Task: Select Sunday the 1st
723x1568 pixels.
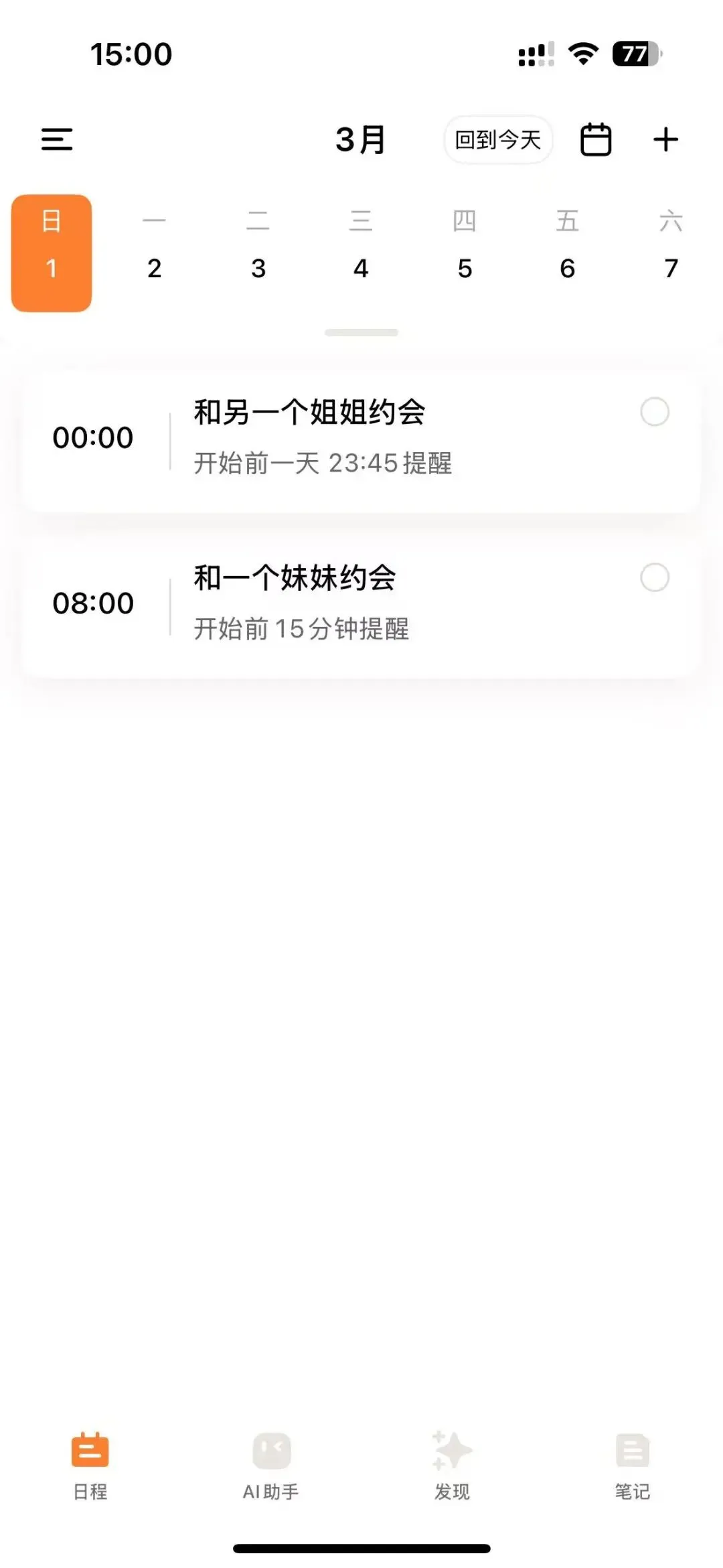Action: (x=52, y=253)
